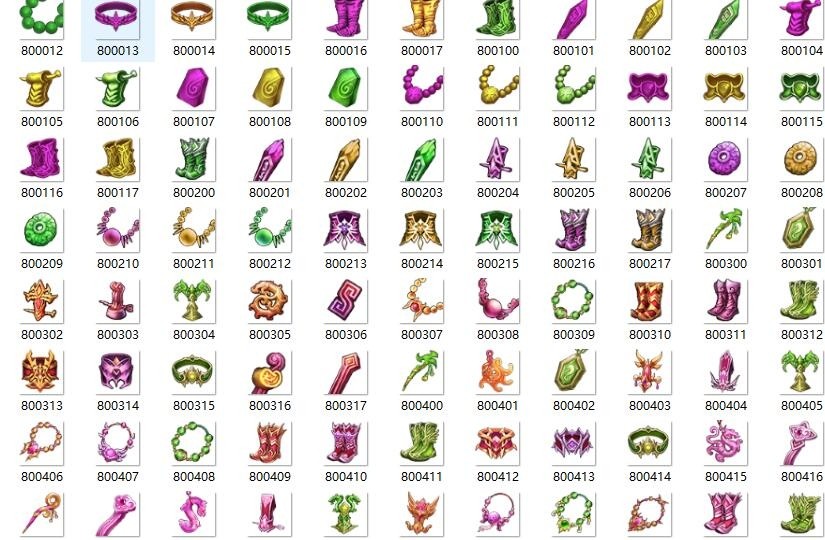The image size is (825, 540).
Task: Open file 800016 purple boots
Action: tap(346, 19)
